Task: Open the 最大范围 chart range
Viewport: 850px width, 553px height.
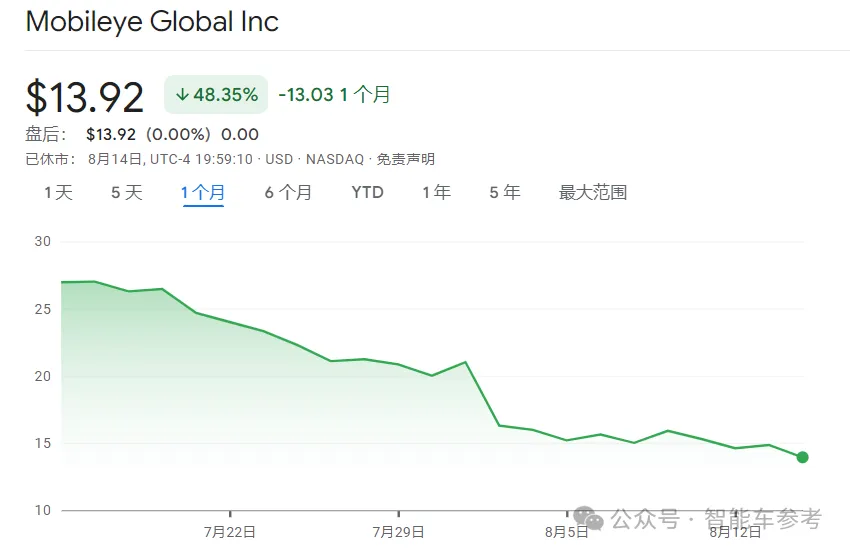Action: tap(592, 193)
